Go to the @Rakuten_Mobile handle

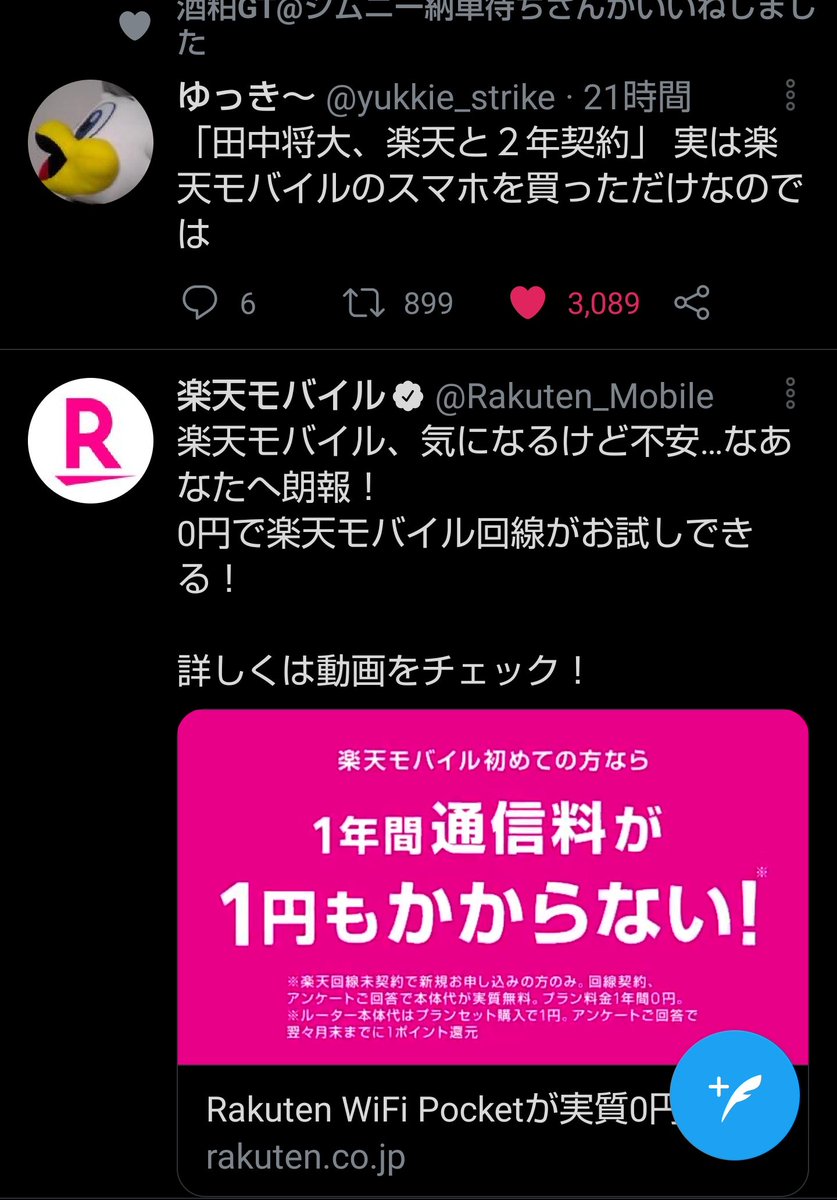pos(573,397)
